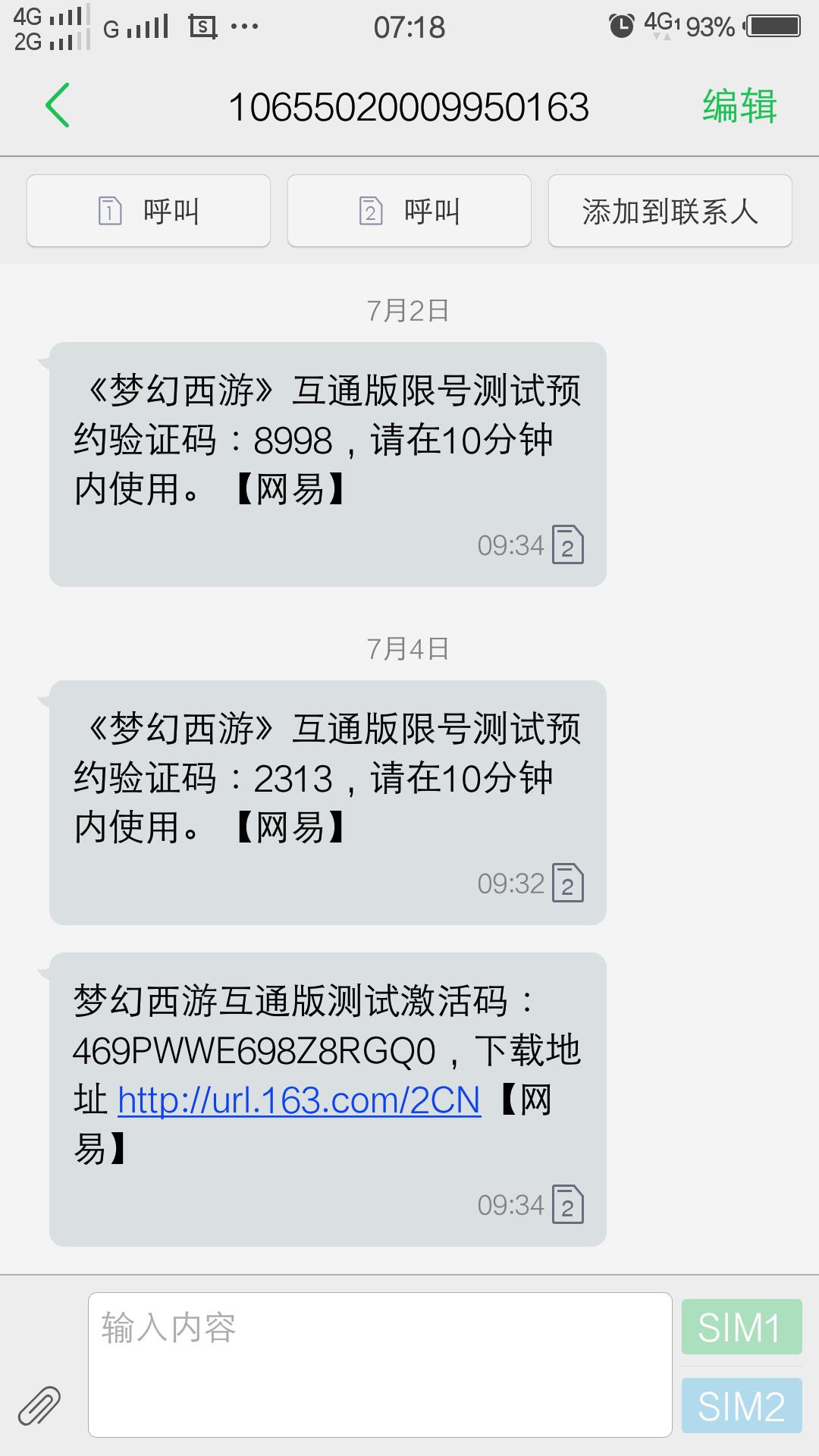
Task: Go back using the green arrow
Action: pyautogui.click(x=58, y=105)
